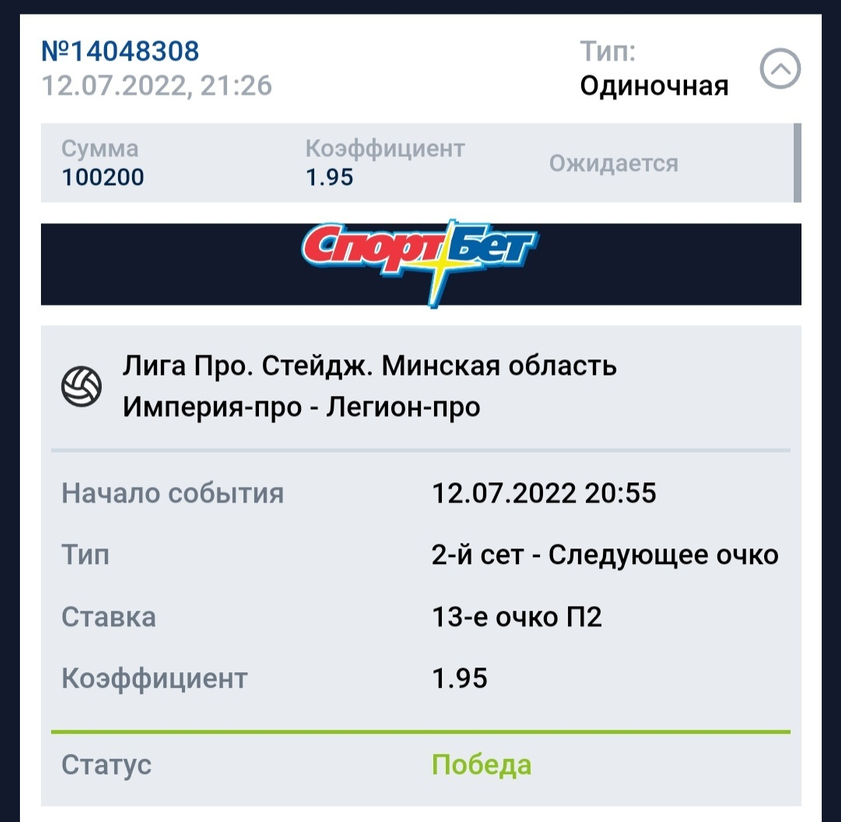
Task: Open bet number 14048308
Action: click(x=120, y=51)
